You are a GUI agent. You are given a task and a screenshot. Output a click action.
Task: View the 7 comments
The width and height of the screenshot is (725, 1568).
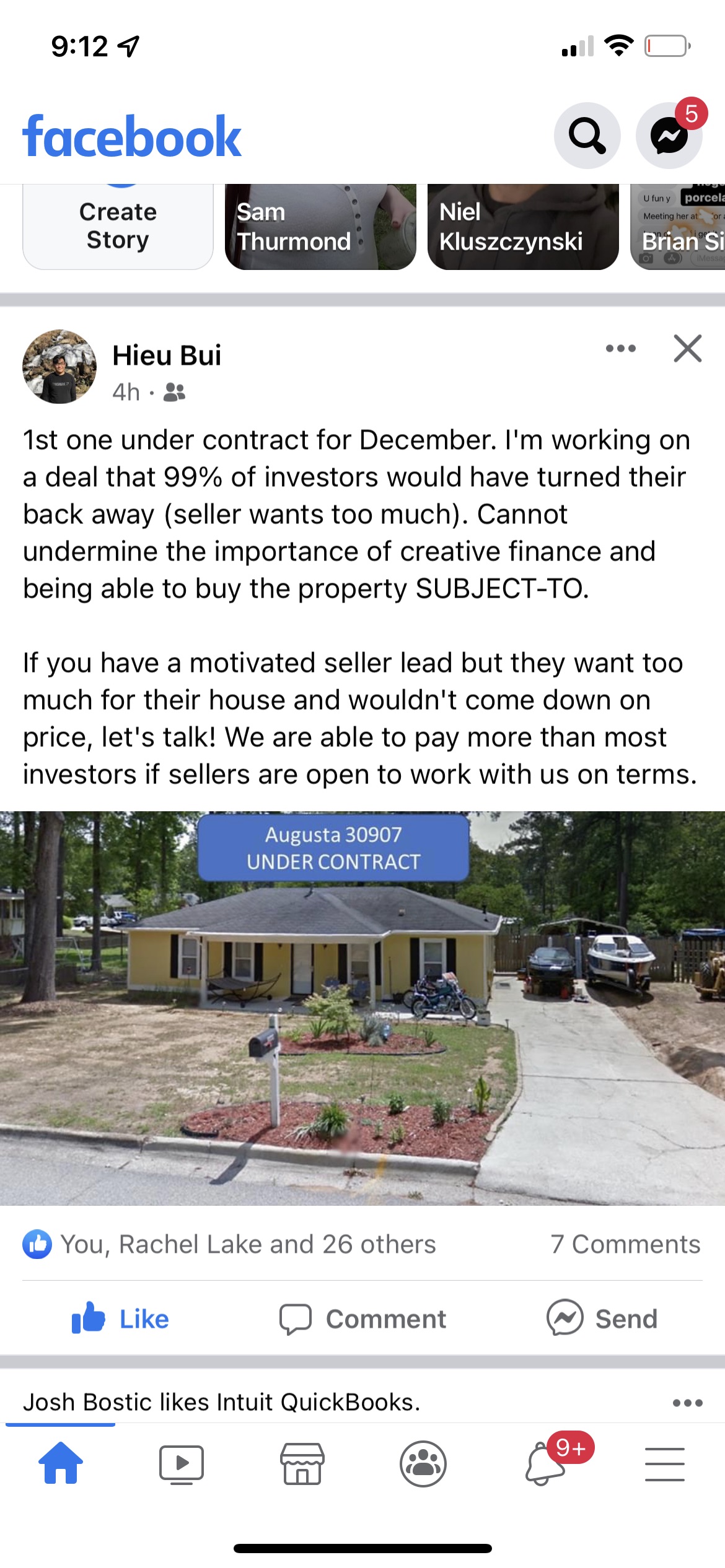[626, 1244]
